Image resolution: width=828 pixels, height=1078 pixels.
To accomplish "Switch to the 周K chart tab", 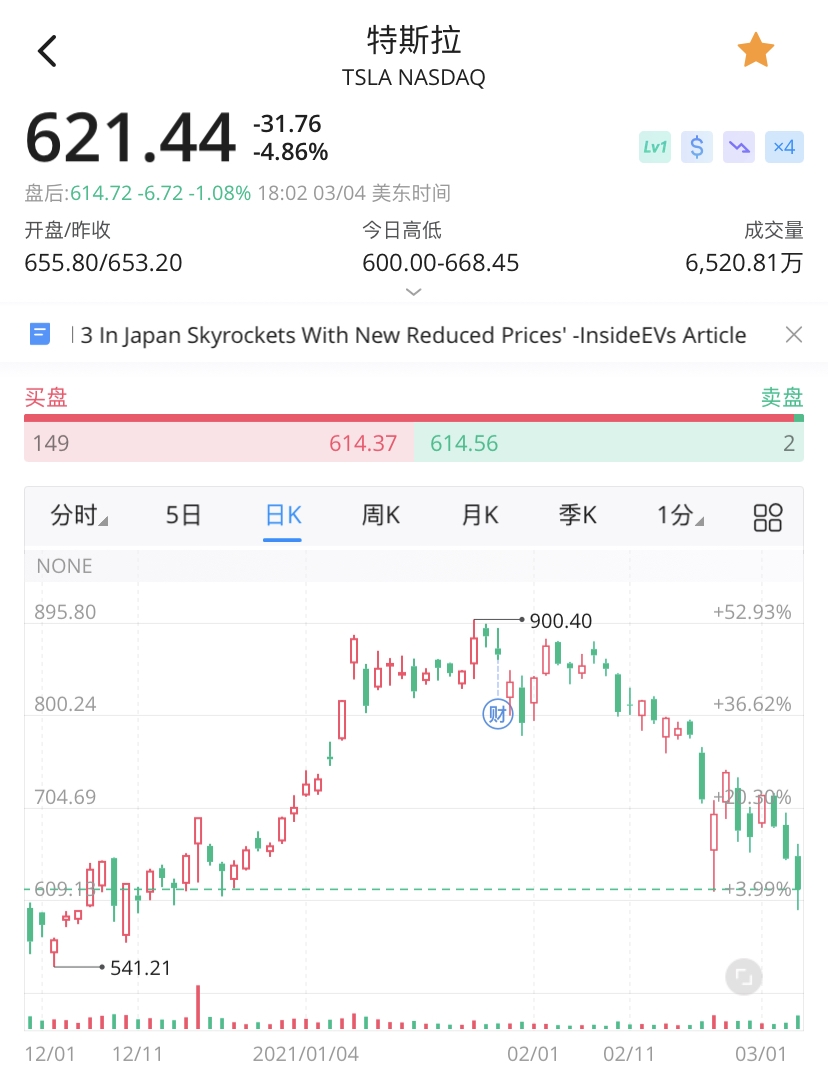I will (381, 516).
